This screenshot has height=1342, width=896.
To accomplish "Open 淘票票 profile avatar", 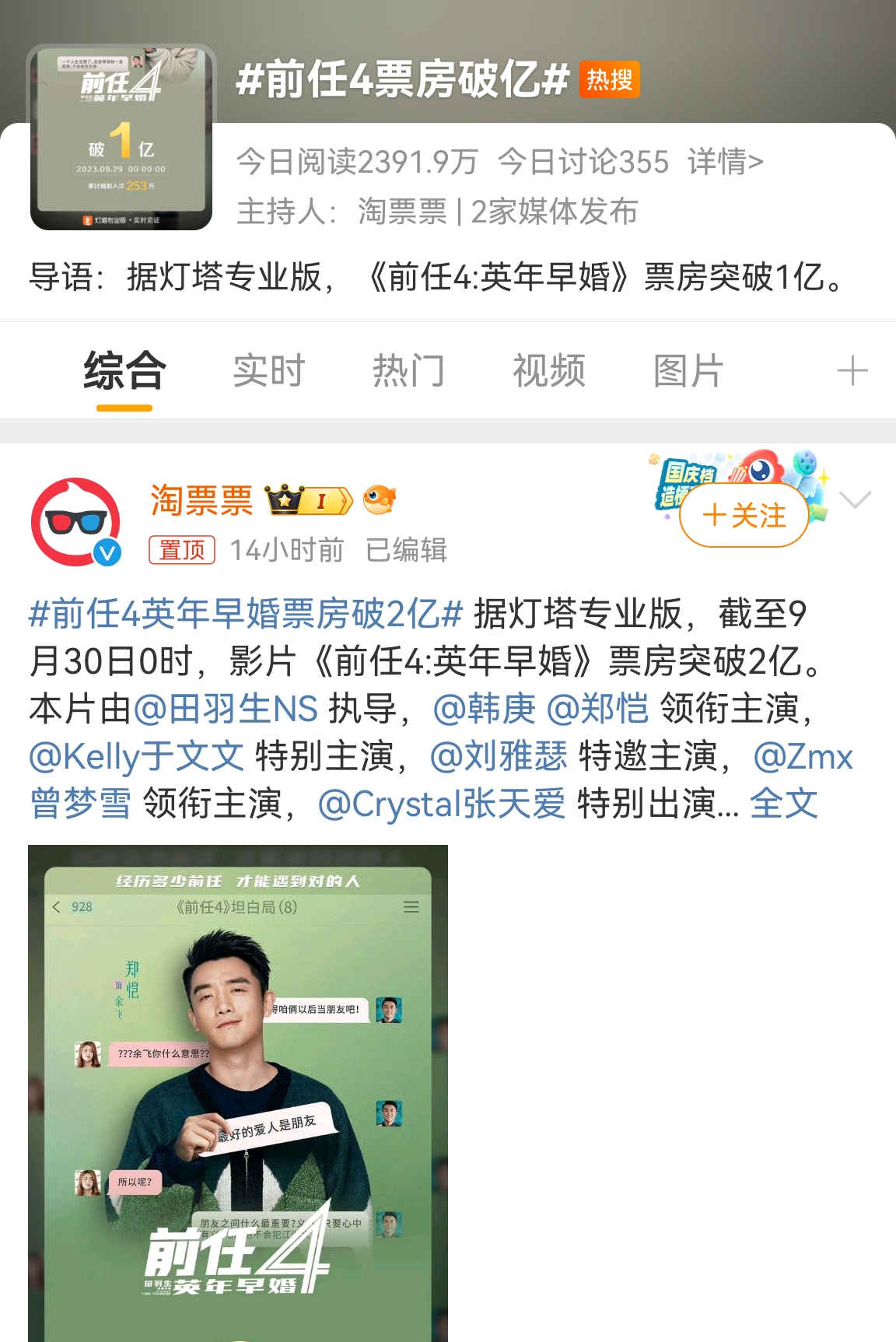I will (x=75, y=522).
